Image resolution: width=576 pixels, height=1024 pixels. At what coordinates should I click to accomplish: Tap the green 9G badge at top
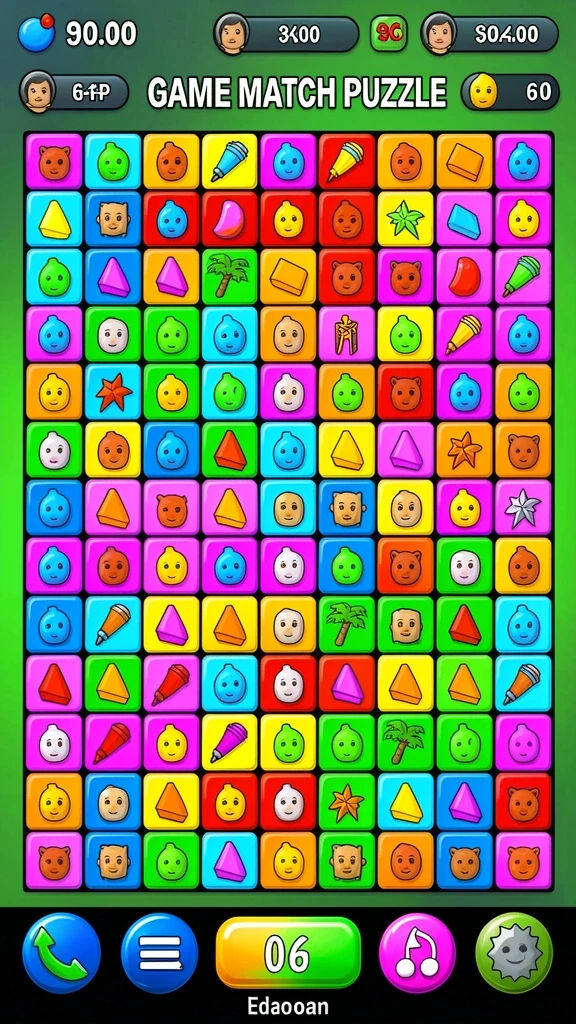point(389,34)
